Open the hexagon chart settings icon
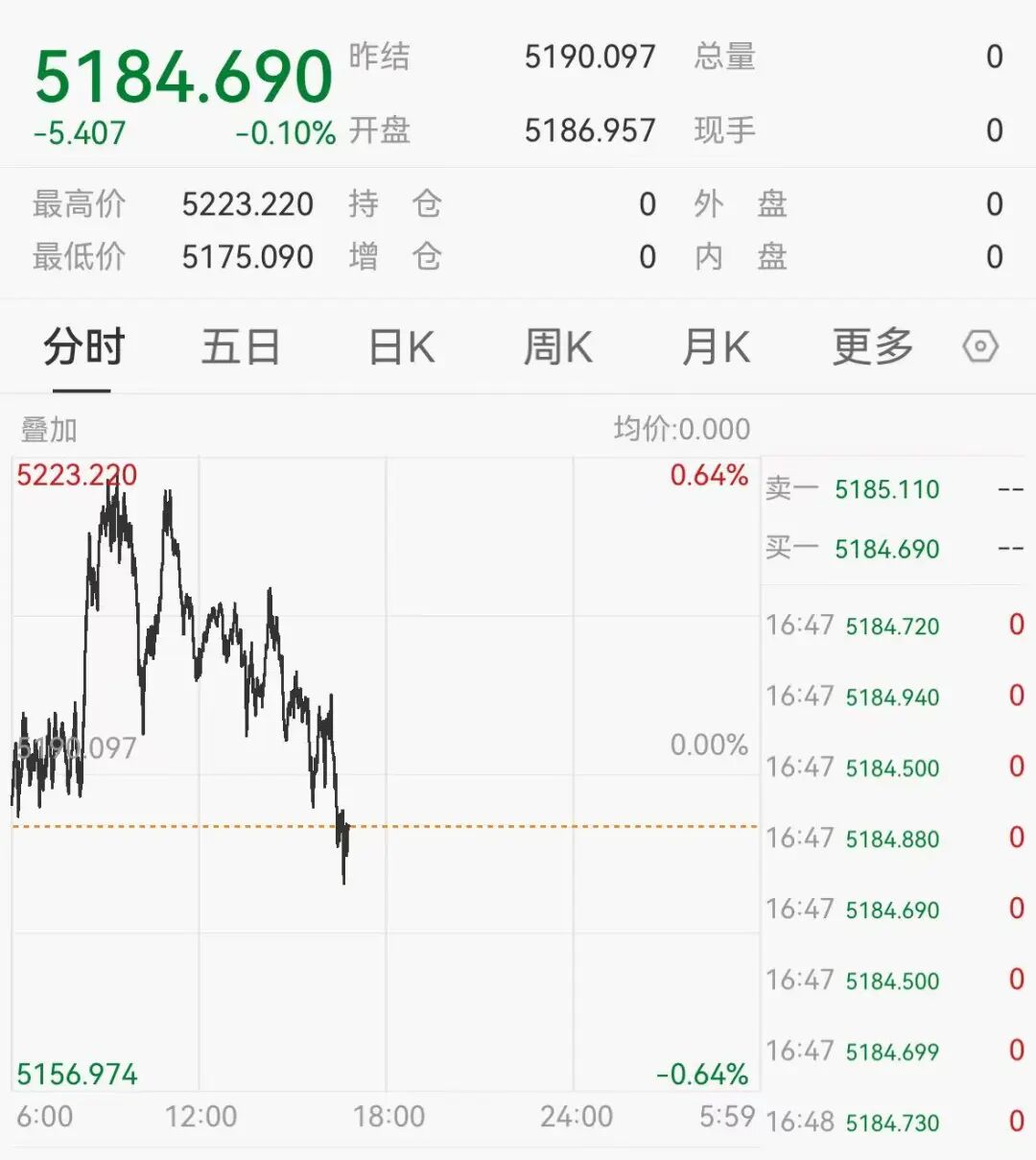Viewport: 1036px width, 1160px height. point(980,346)
